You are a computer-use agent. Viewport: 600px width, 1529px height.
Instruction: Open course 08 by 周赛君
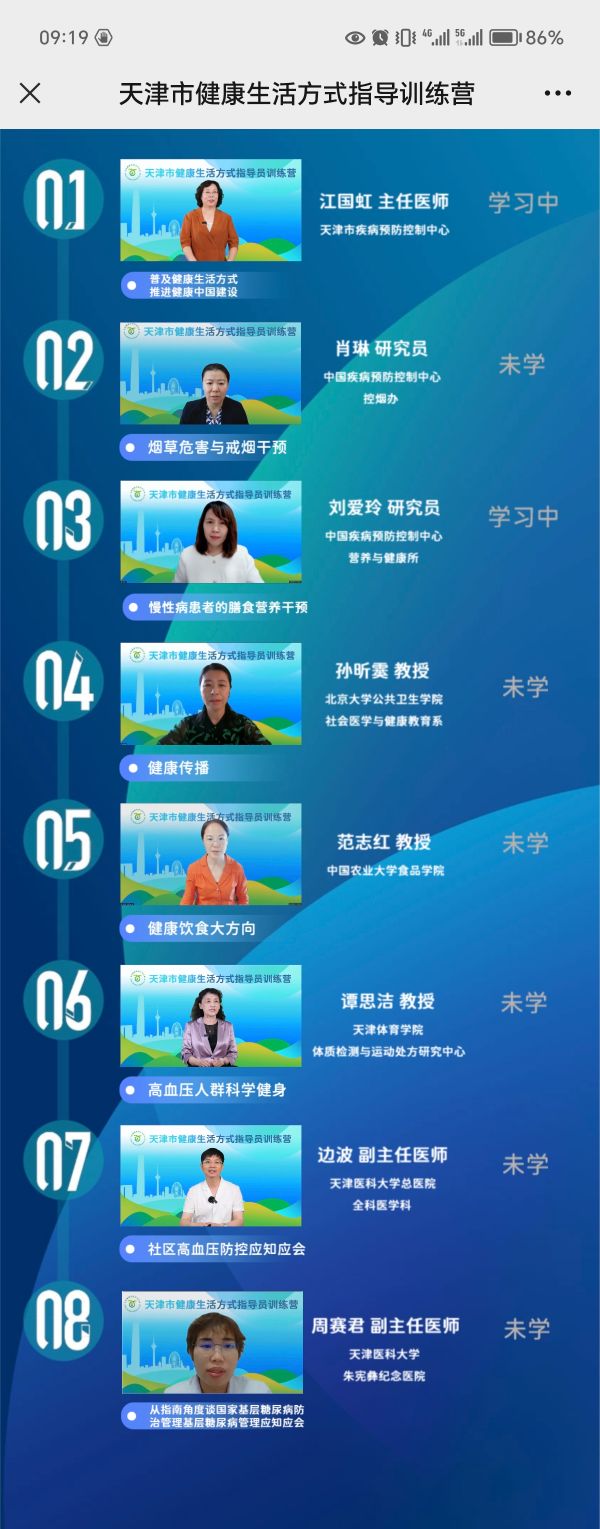tap(212, 1342)
